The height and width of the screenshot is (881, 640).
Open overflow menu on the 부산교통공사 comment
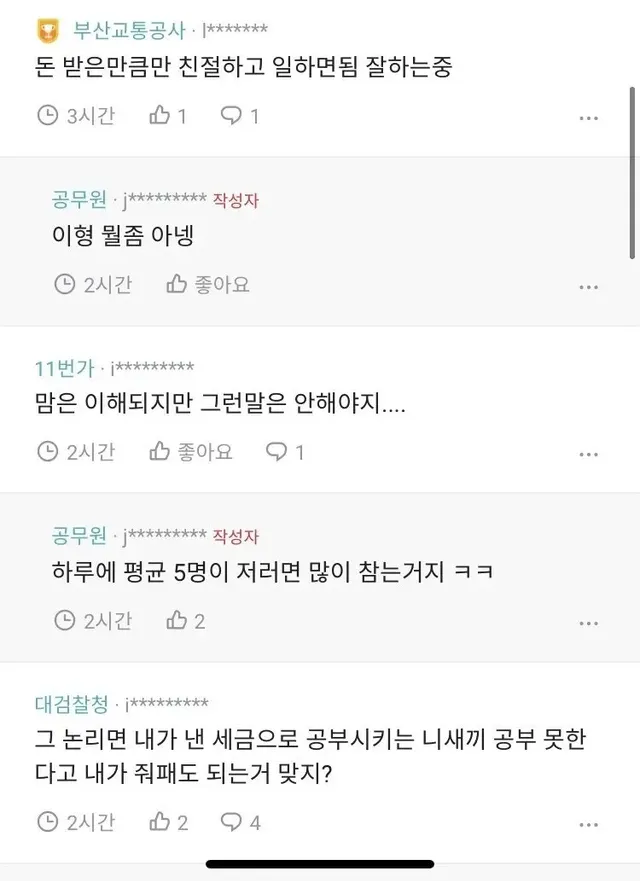point(589,117)
